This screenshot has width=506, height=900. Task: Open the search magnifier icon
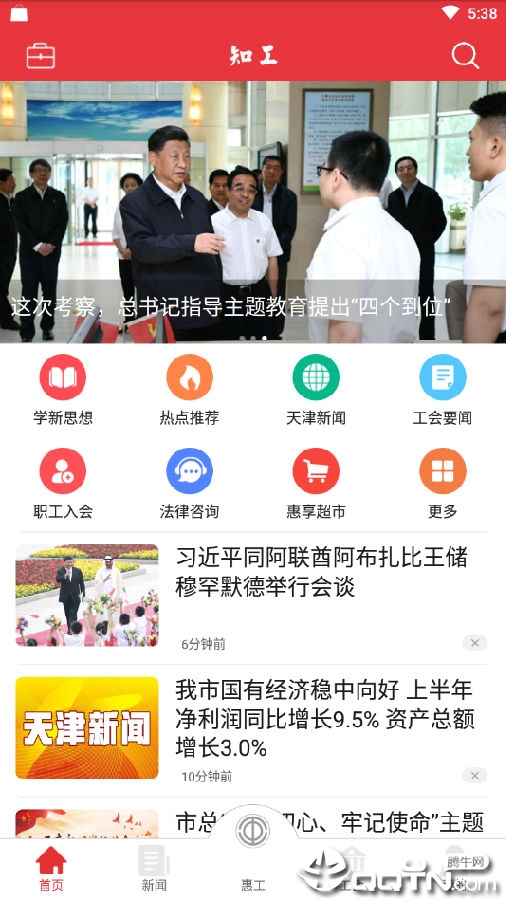pyautogui.click(x=465, y=56)
